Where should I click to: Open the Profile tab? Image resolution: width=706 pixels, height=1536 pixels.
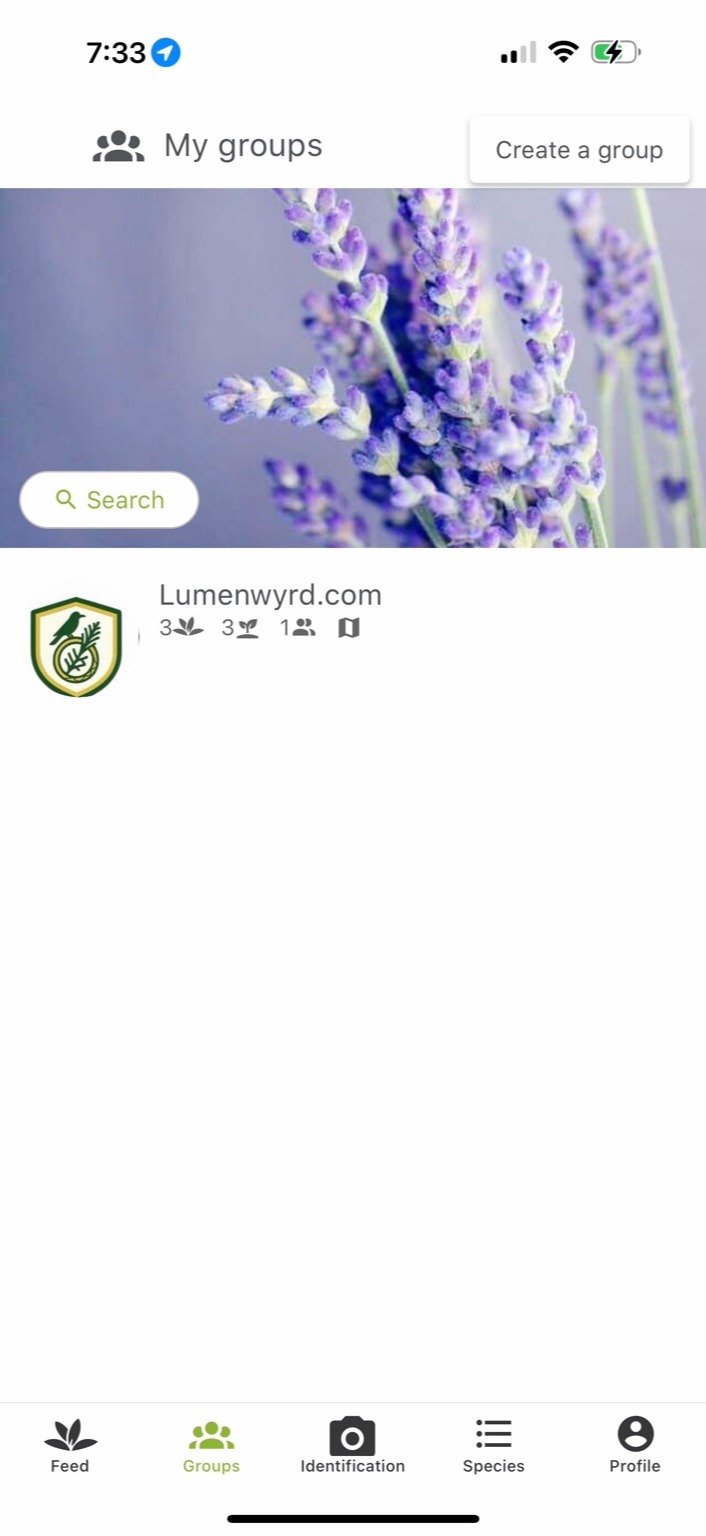635,1445
